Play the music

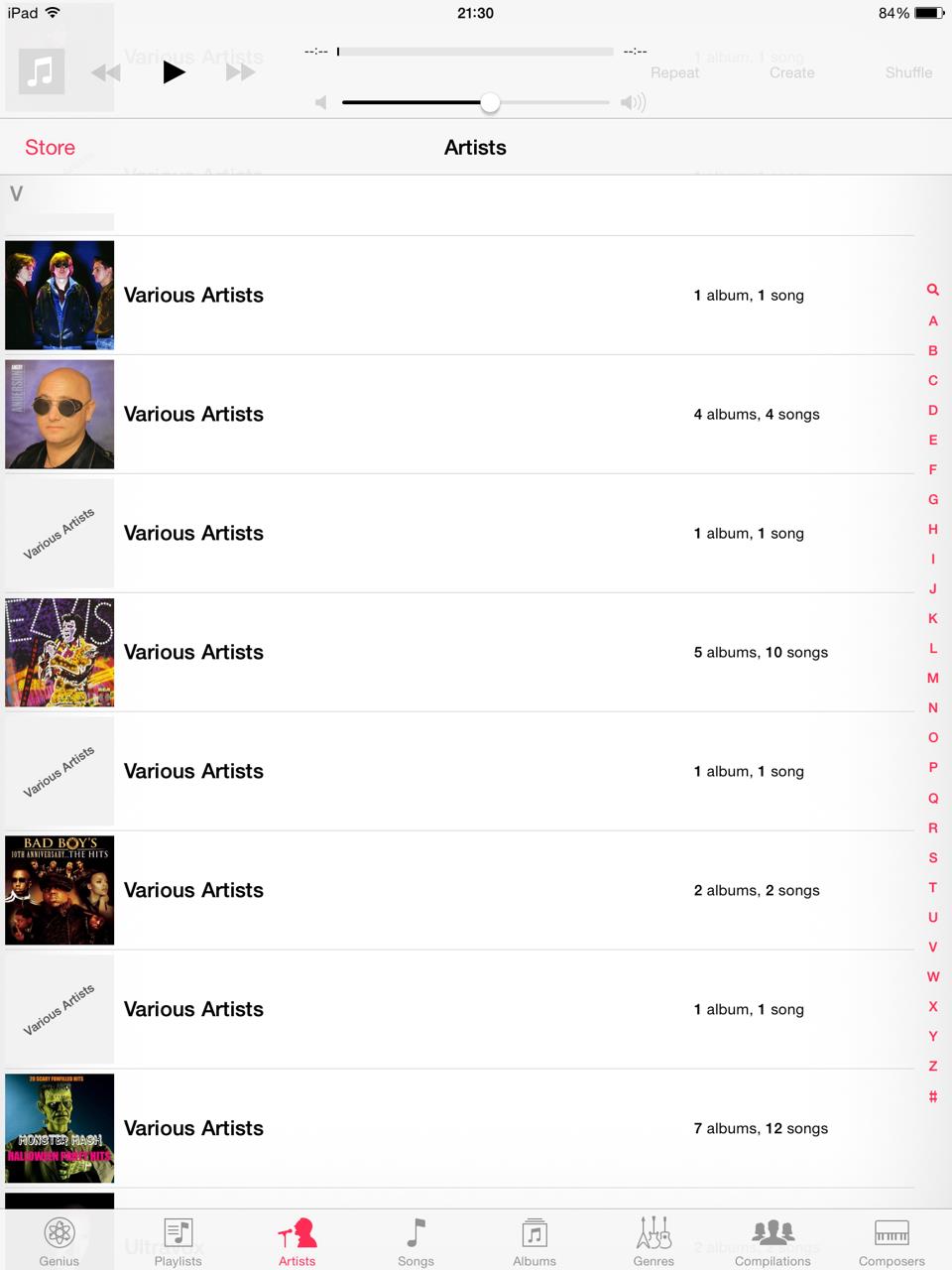pyautogui.click(x=175, y=72)
